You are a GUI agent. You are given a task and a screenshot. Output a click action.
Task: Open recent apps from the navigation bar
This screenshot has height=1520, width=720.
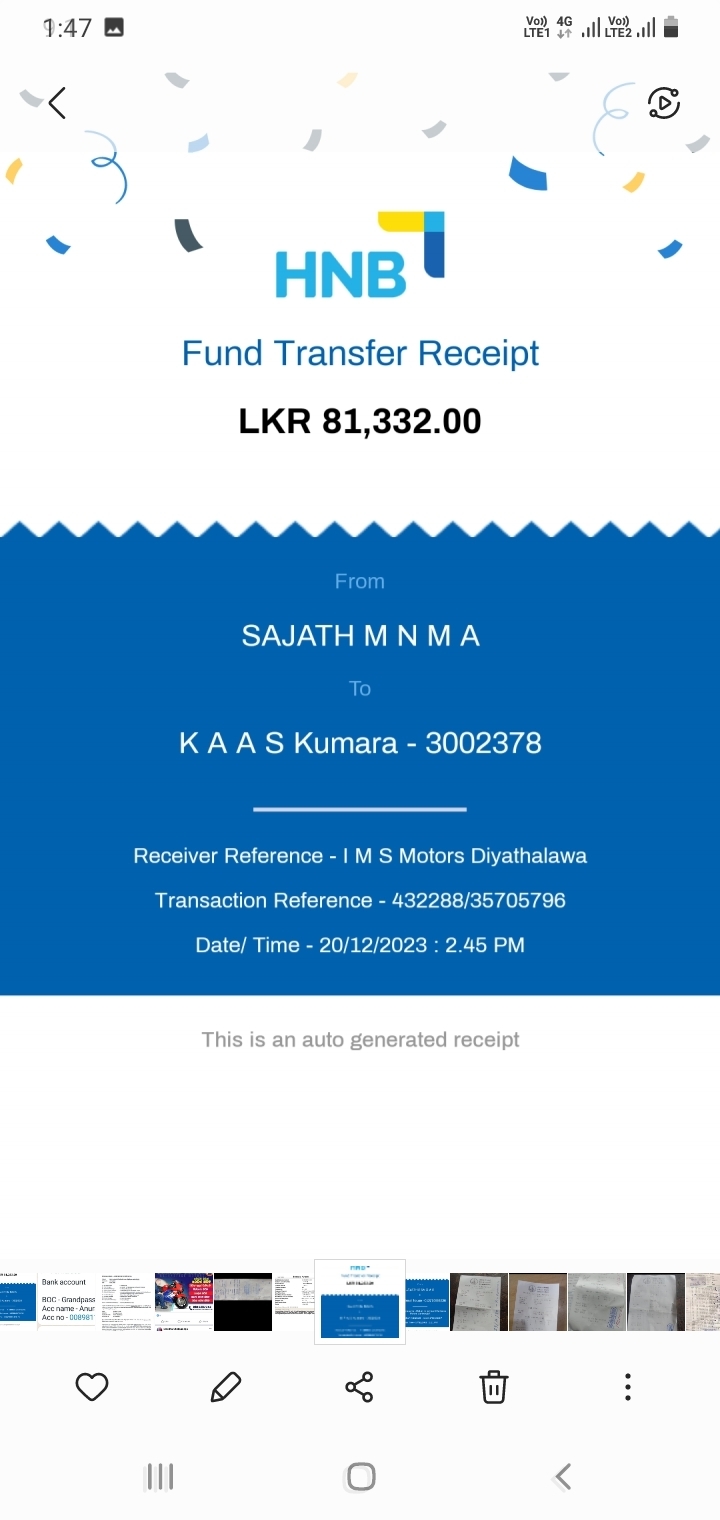tap(159, 1476)
